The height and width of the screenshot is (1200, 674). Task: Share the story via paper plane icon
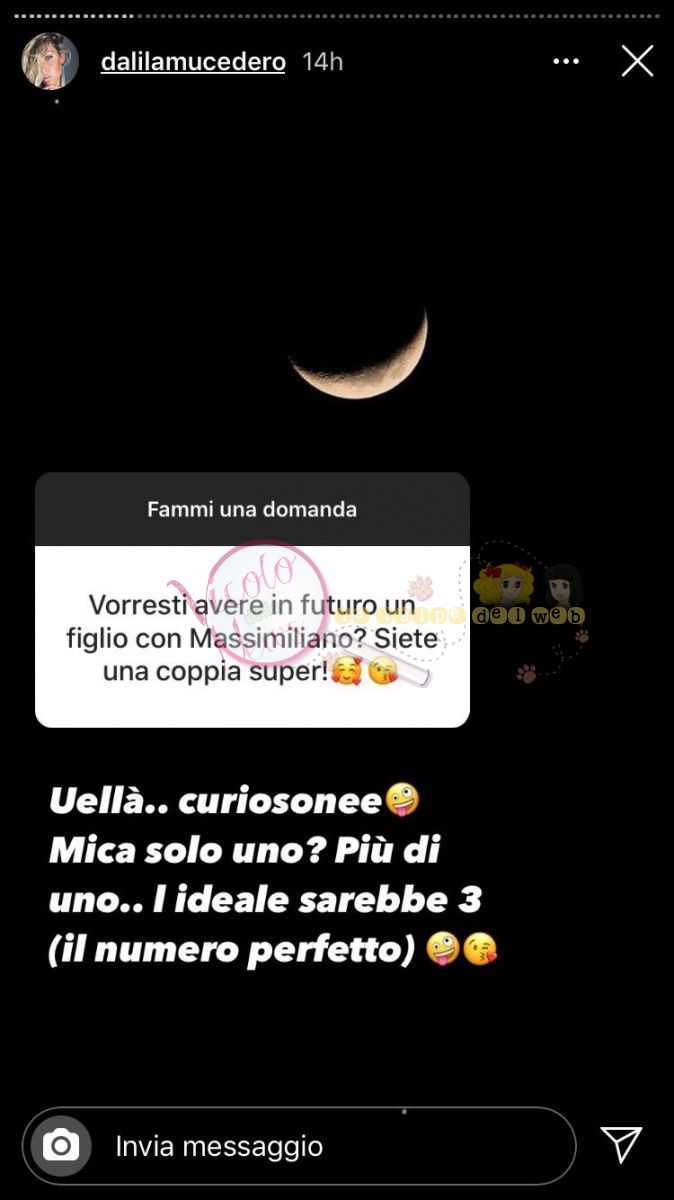(621, 1145)
